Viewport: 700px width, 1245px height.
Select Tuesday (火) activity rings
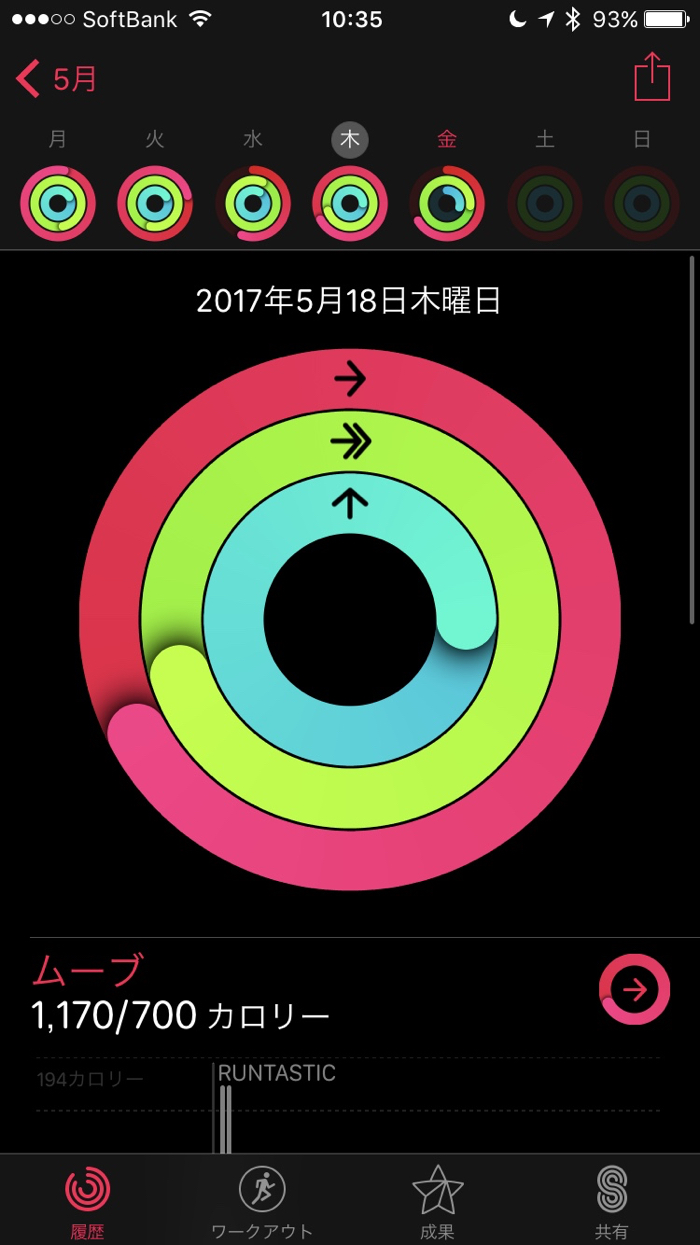155,203
